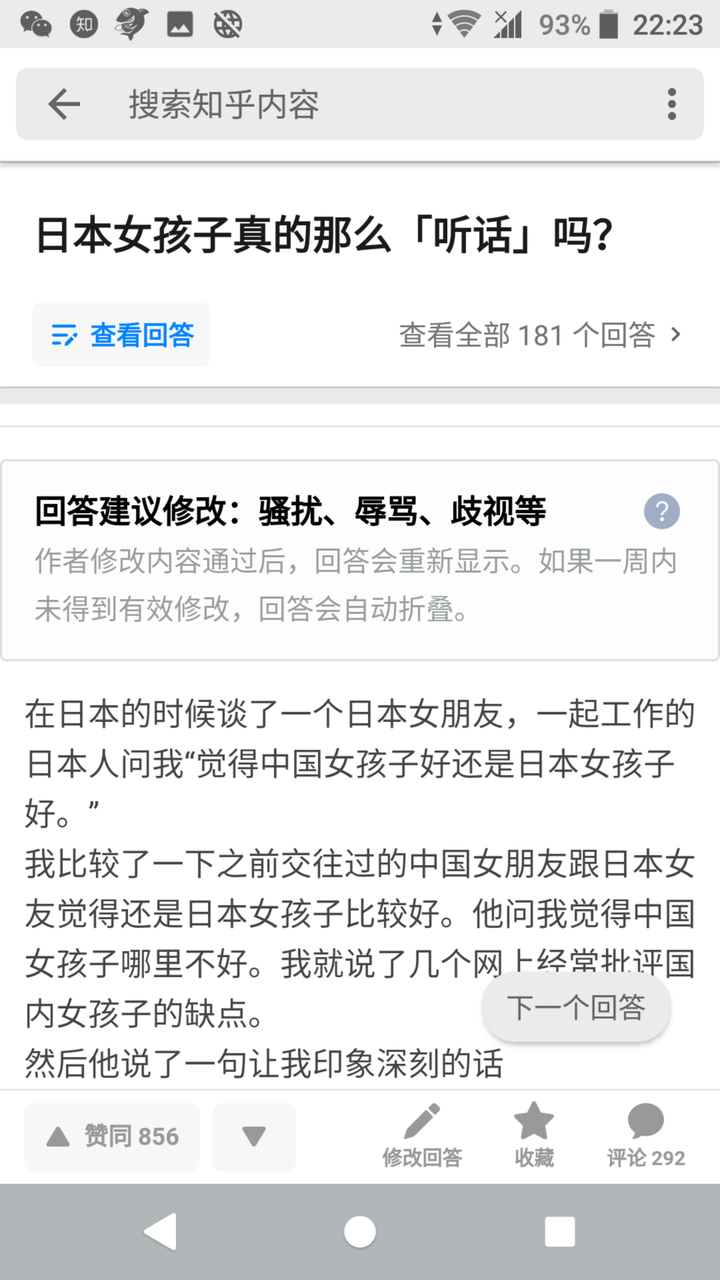Screen dimensions: 720x1280
Task: Tap the system home button
Action: pyautogui.click(x=360, y=1232)
